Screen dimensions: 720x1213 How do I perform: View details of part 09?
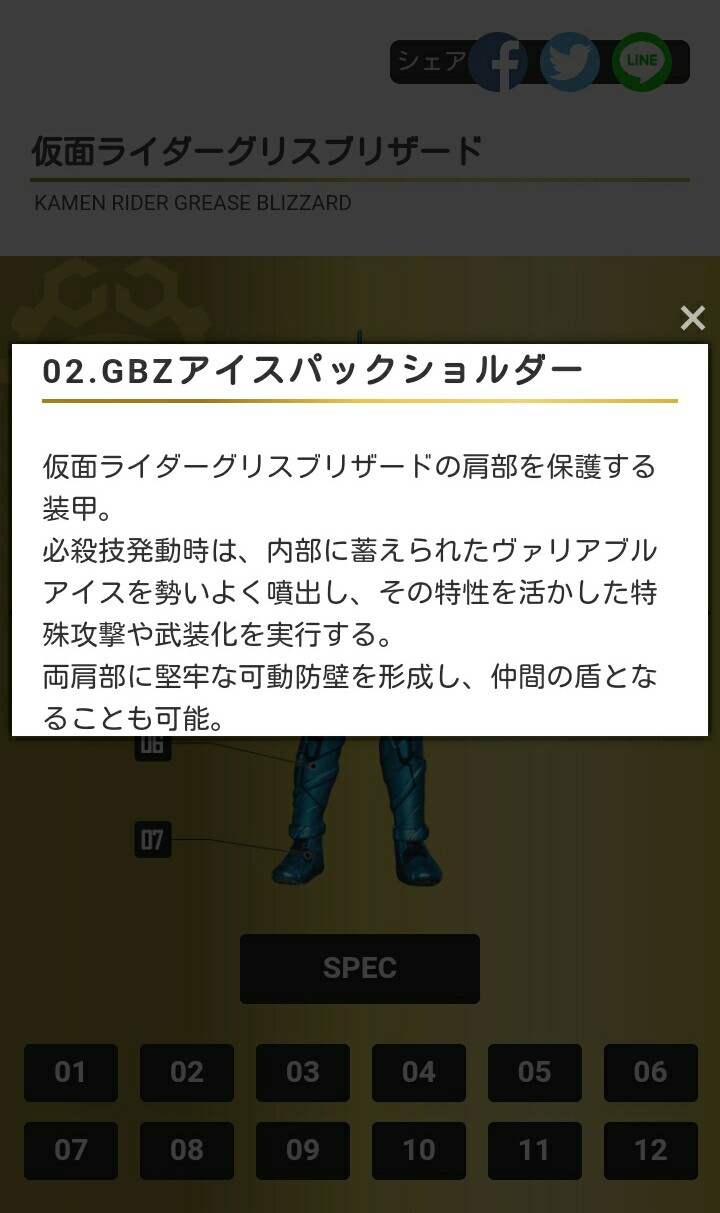(303, 1150)
